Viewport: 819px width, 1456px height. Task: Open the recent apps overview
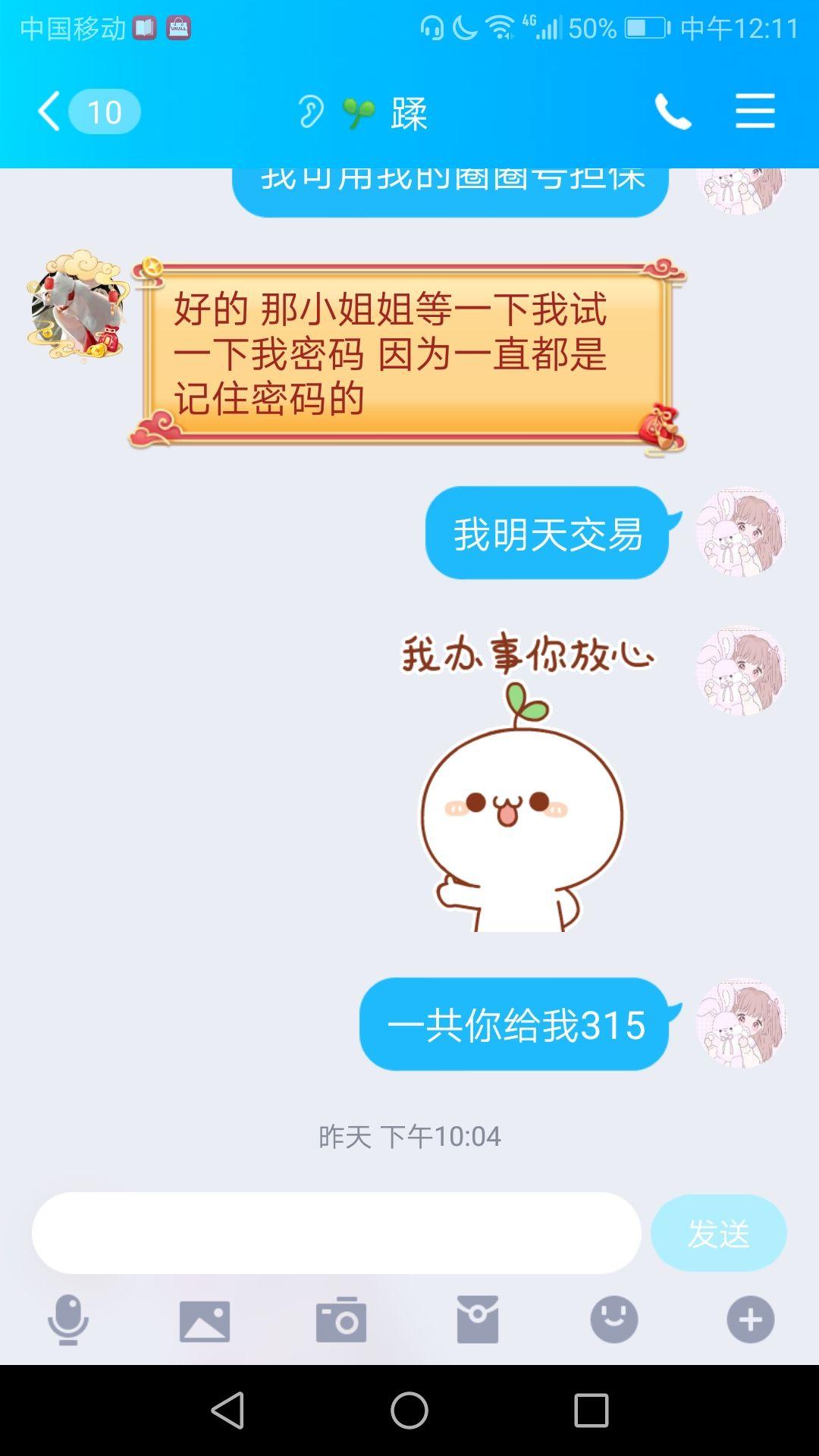[591, 1410]
